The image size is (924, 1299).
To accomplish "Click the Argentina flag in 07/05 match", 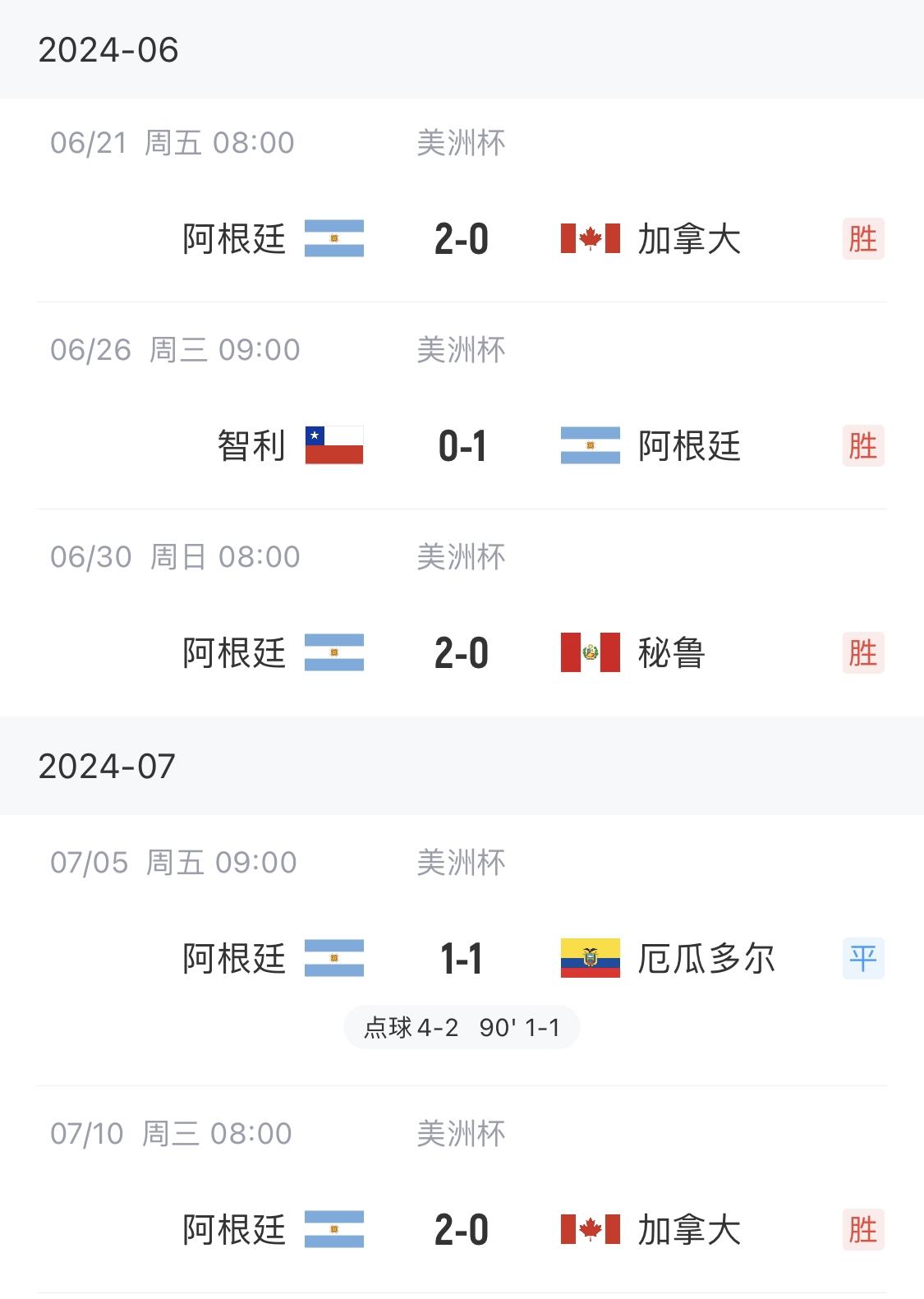I will 335,957.
